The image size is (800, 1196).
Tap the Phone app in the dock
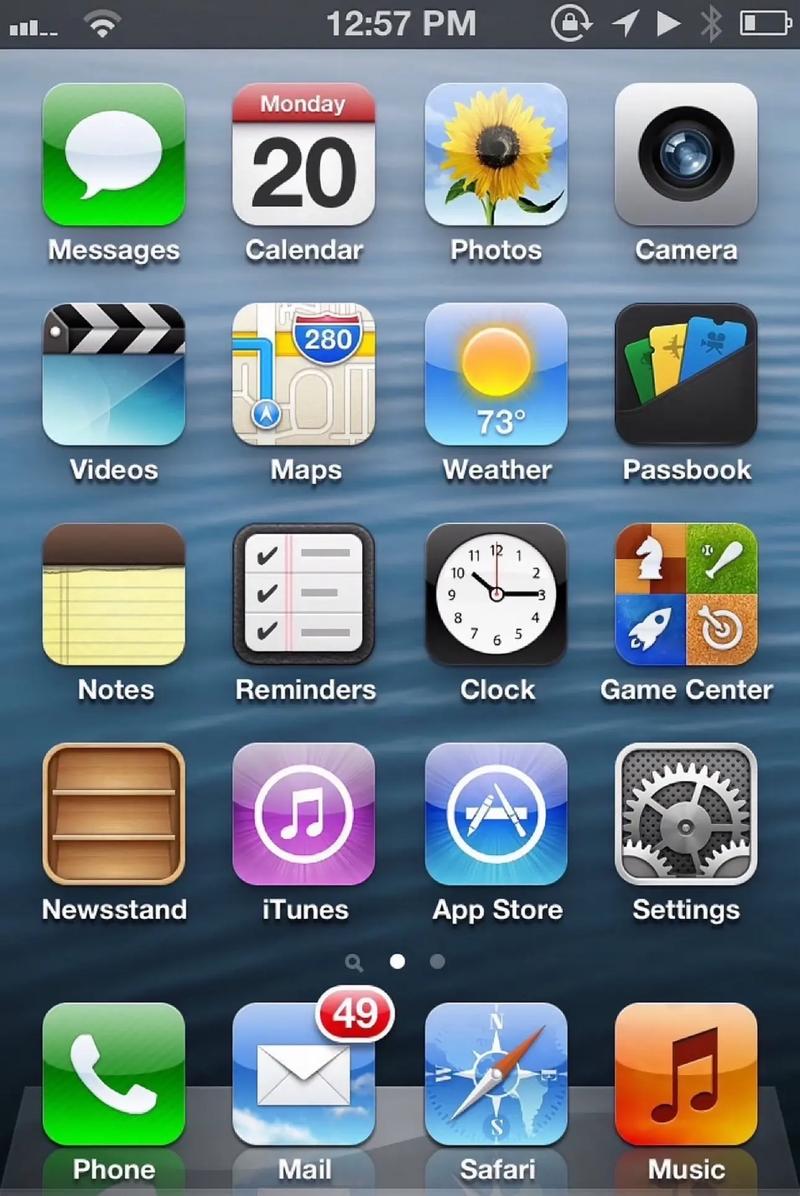[x=114, y=1075]
